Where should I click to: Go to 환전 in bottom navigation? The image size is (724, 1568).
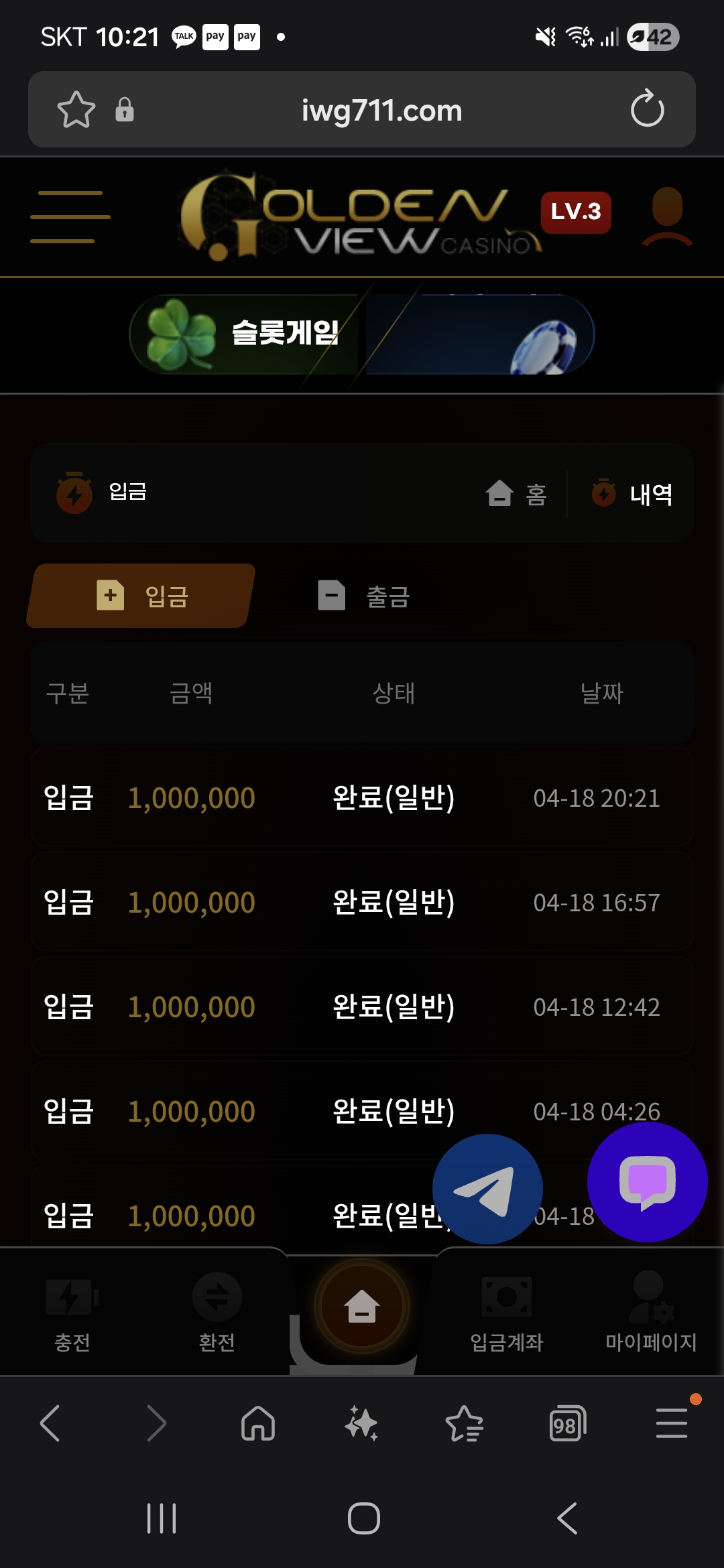pyautogui.click(x=217, y=1312)
